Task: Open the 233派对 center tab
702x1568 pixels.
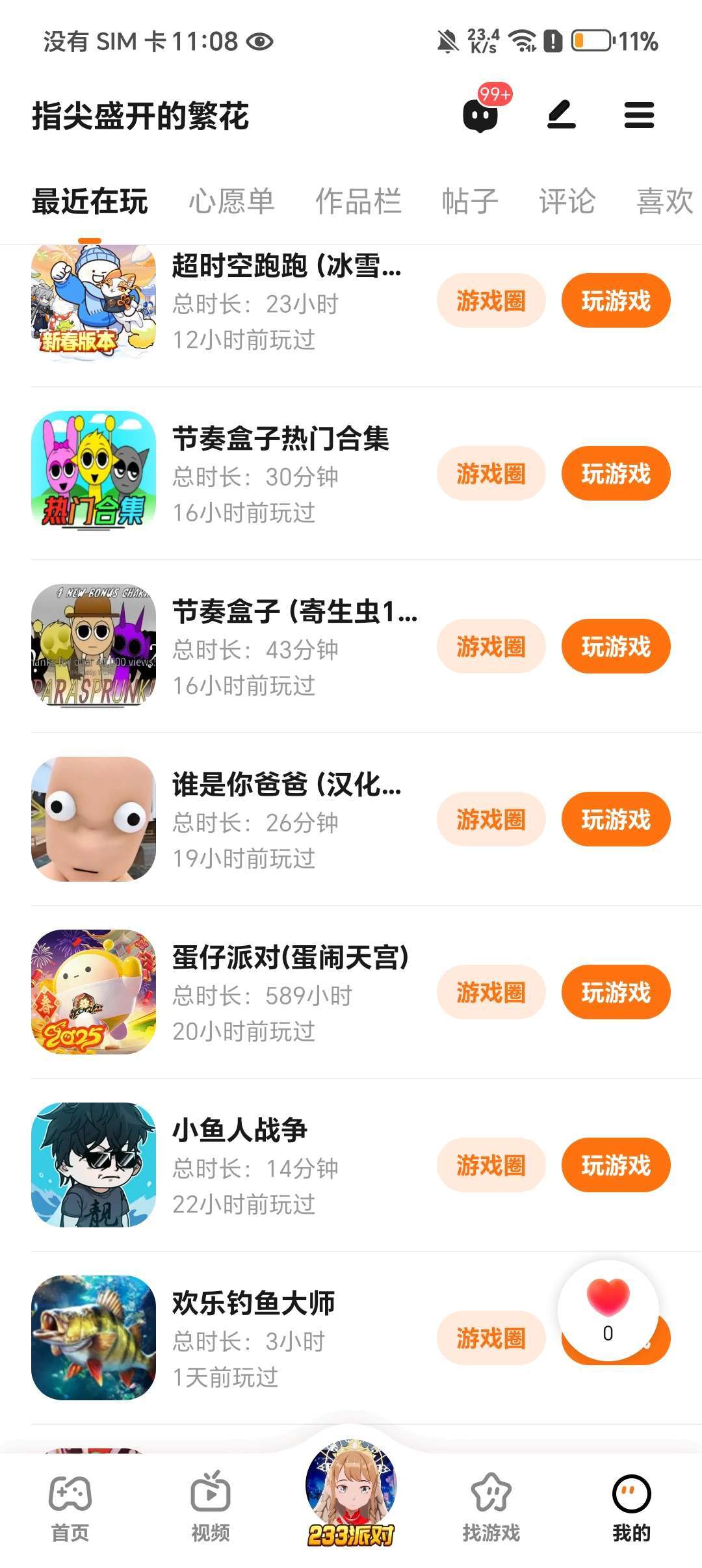Action: [351, 1495]
